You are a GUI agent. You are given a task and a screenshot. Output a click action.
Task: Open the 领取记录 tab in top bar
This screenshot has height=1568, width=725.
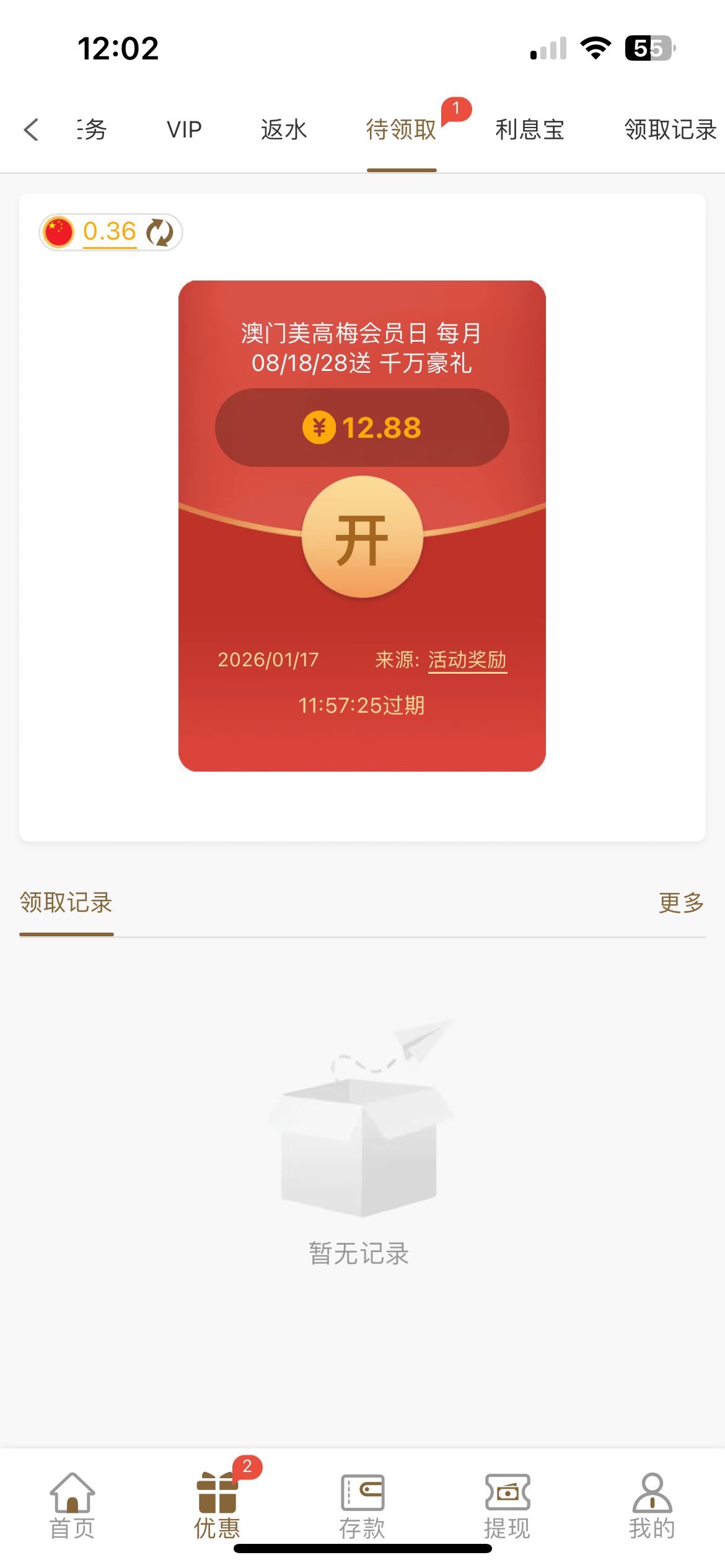pos(670,130)
